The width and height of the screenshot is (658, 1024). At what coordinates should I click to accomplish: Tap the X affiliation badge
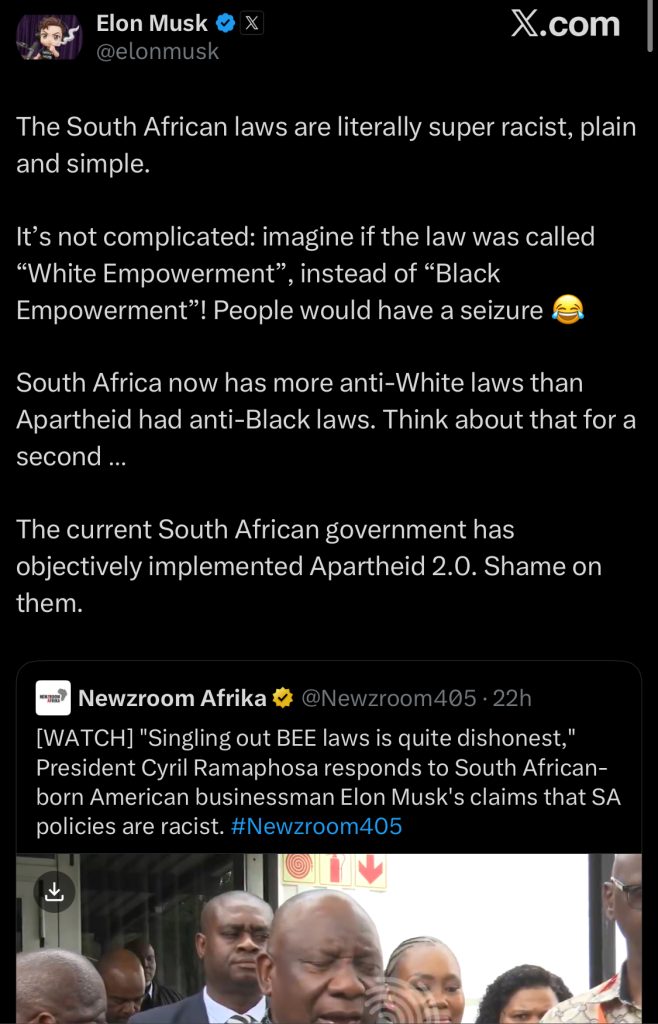pyautogui.click(x=252, y=24)
